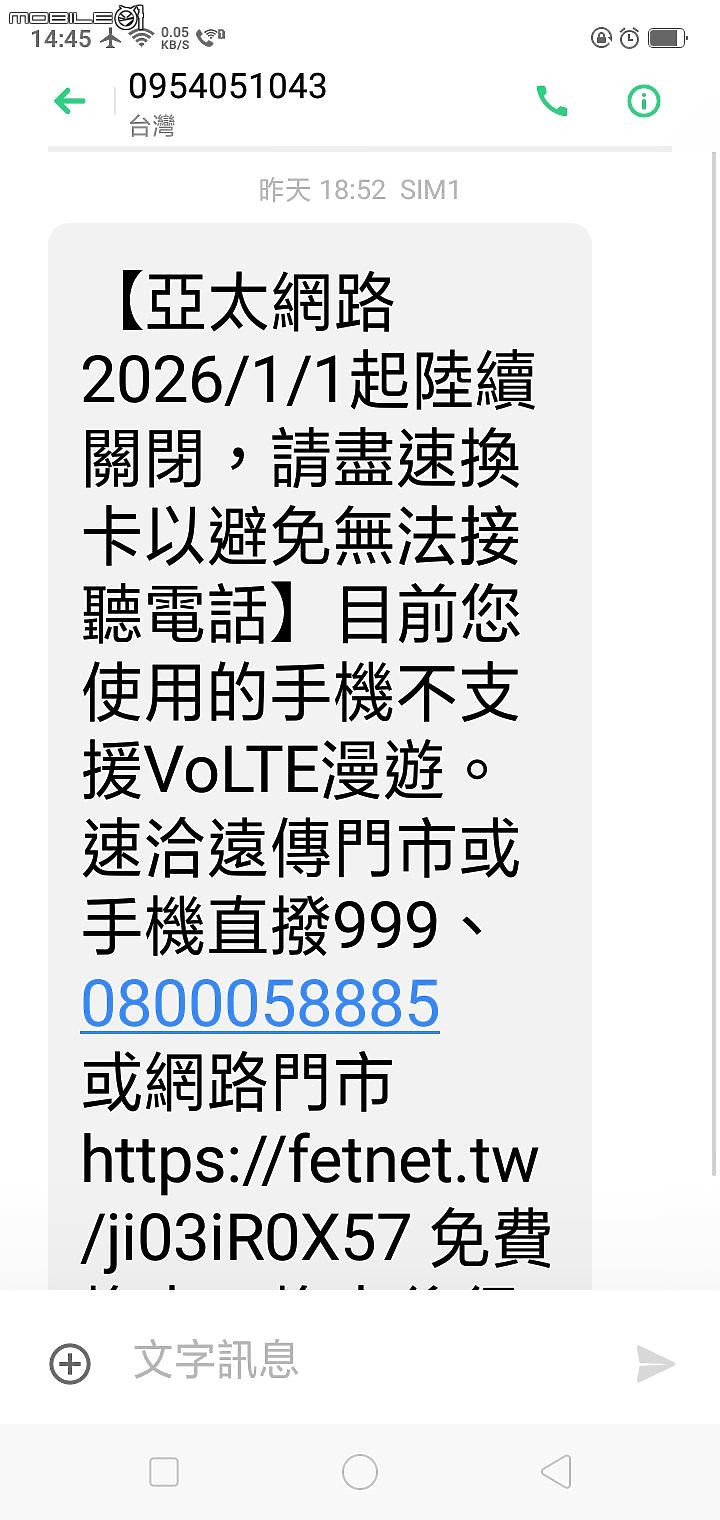The height and width of the screenshot is (1520, 720).
Task: Call 0954051043 with the phone icon
Action: pyautogui.click(x=552, y=101)
